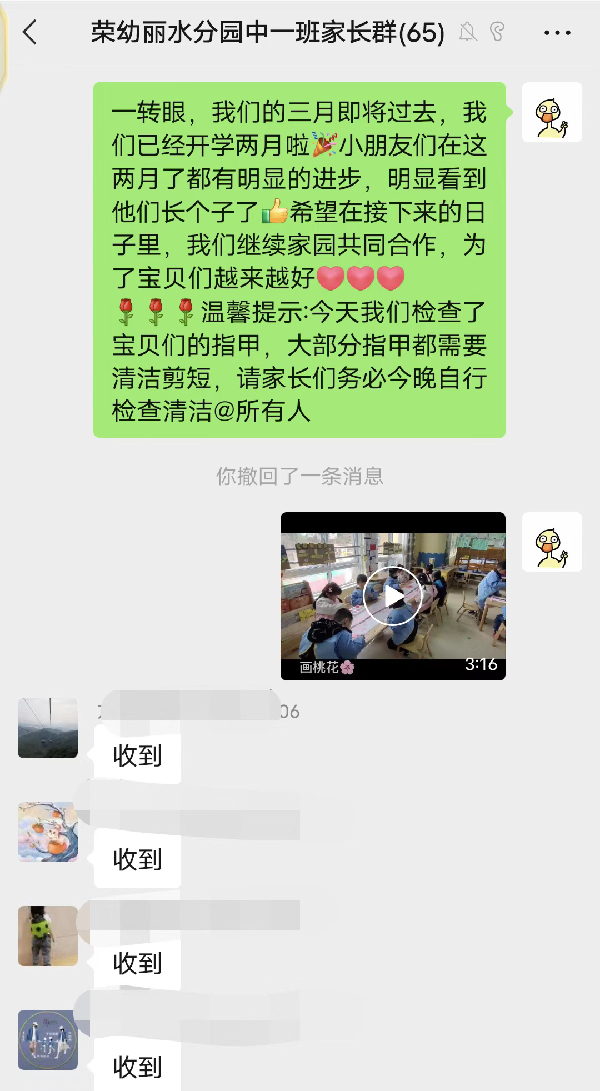Go back from the group chat
The width and height of the screenshot is (600, 1091).
point(30,33)
